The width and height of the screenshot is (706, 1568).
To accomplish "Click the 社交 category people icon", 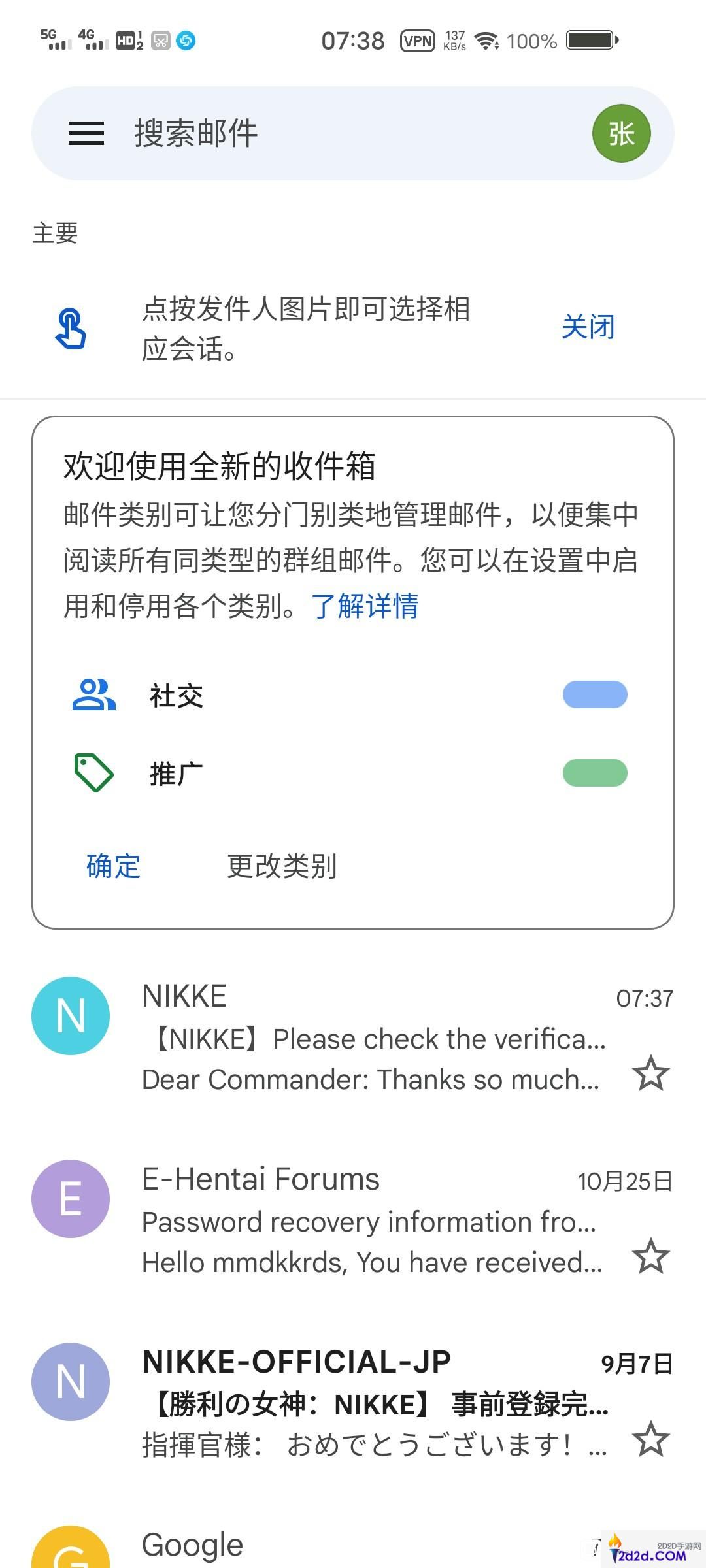I will point(93,695).
